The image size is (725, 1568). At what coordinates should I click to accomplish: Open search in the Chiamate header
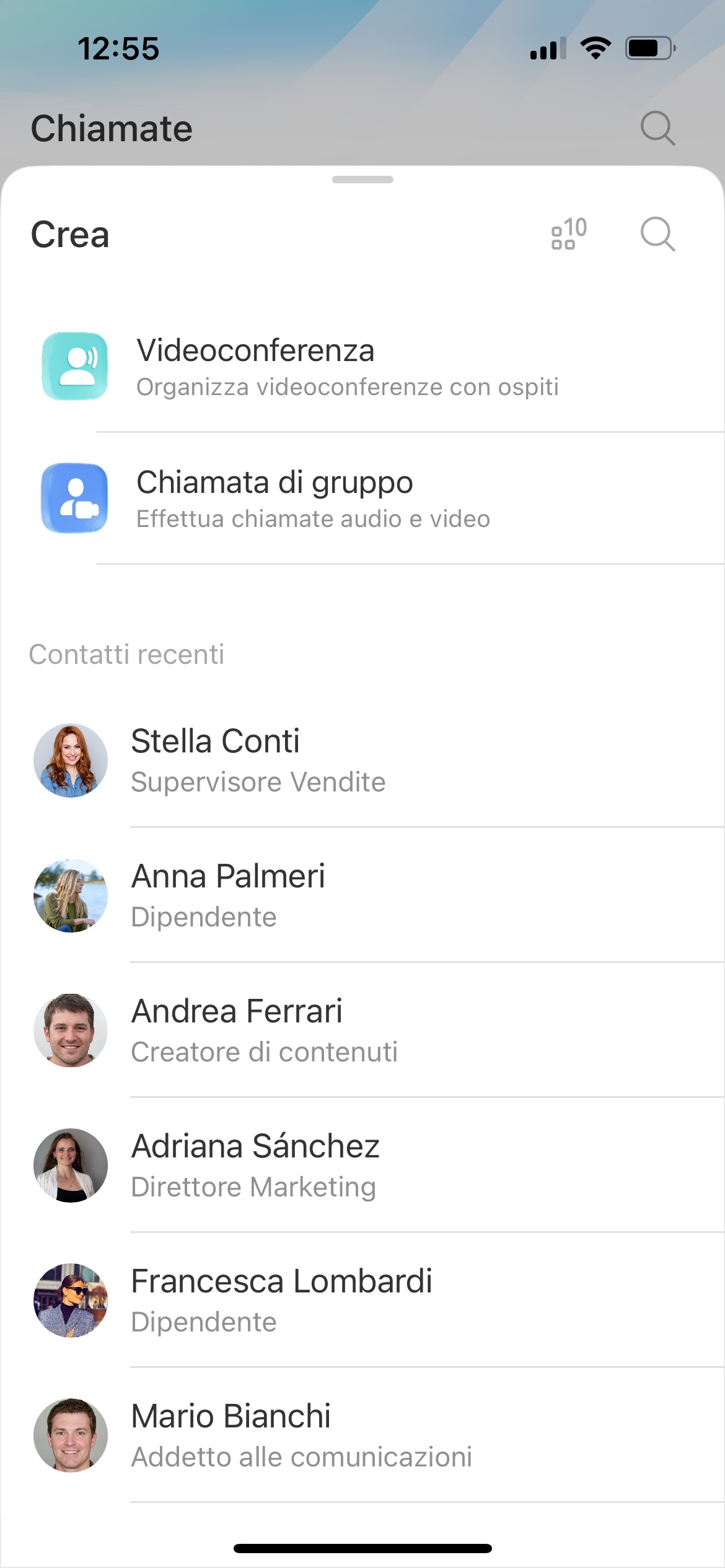pos(657,128)
